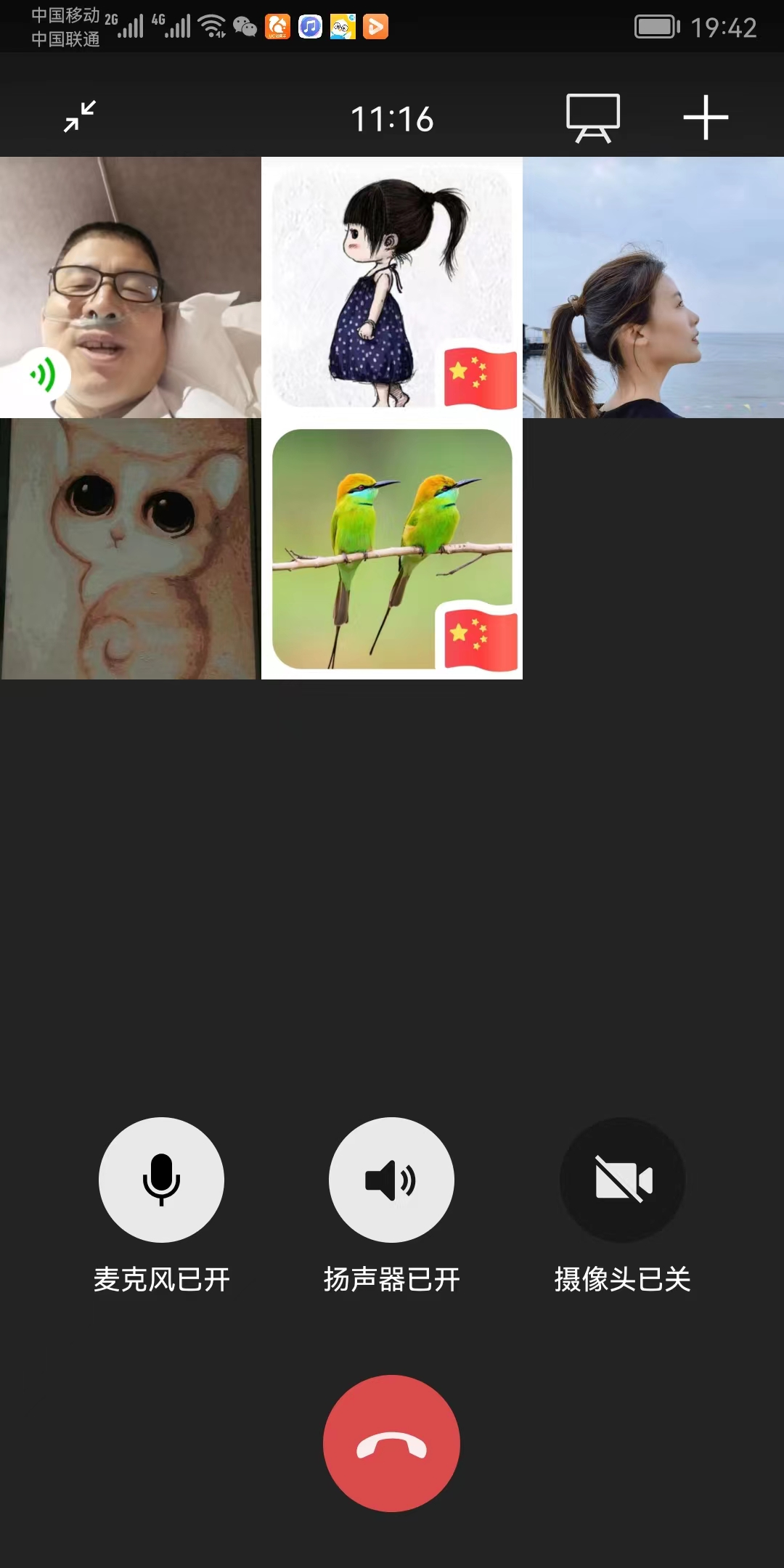Image resolution: width=784 pixels, height=1568 pixels.
Task: Select the big-eyed cat painting tile
Action: pos(131,549)
